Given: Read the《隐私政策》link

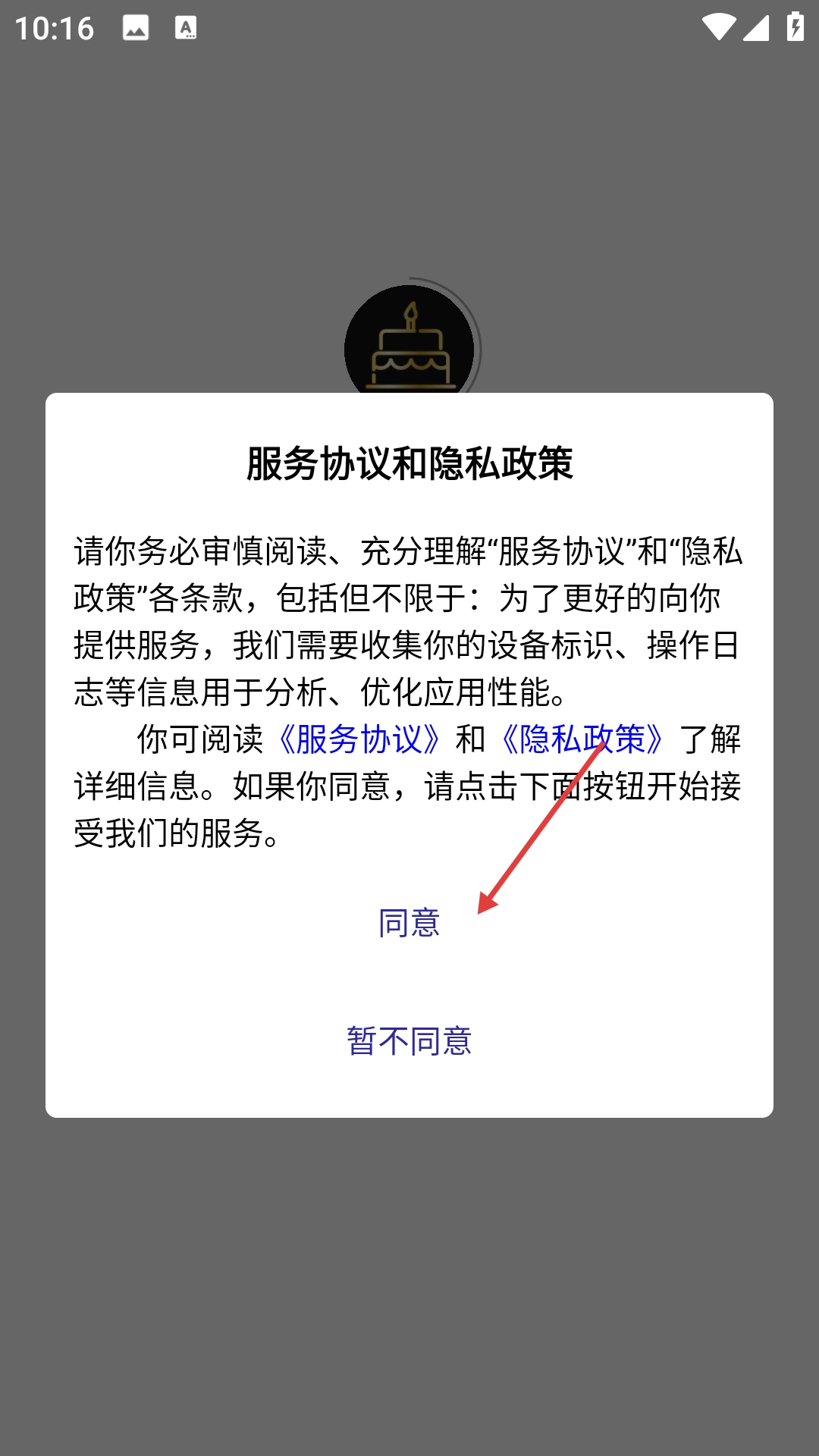Looking at the screenshot, I should coord(582,739).
